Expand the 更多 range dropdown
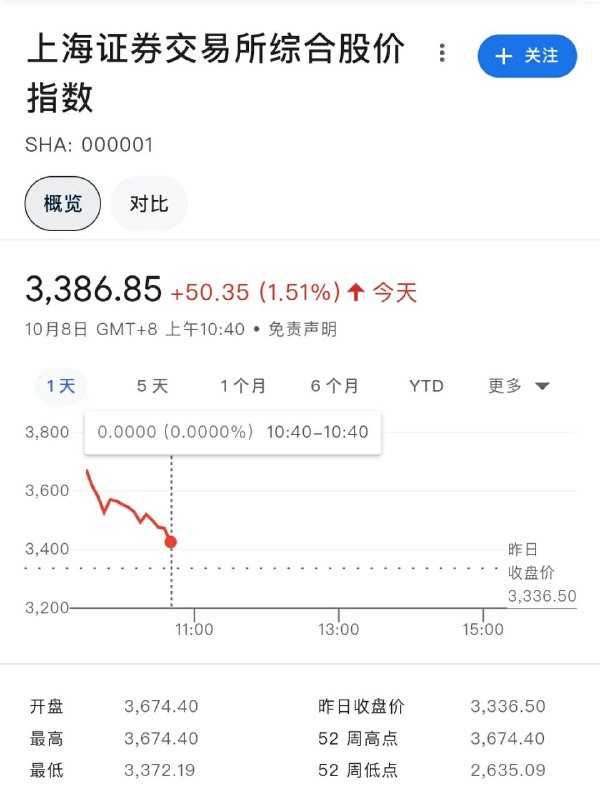This screenshot has width=600, height=800. (519, 386)
